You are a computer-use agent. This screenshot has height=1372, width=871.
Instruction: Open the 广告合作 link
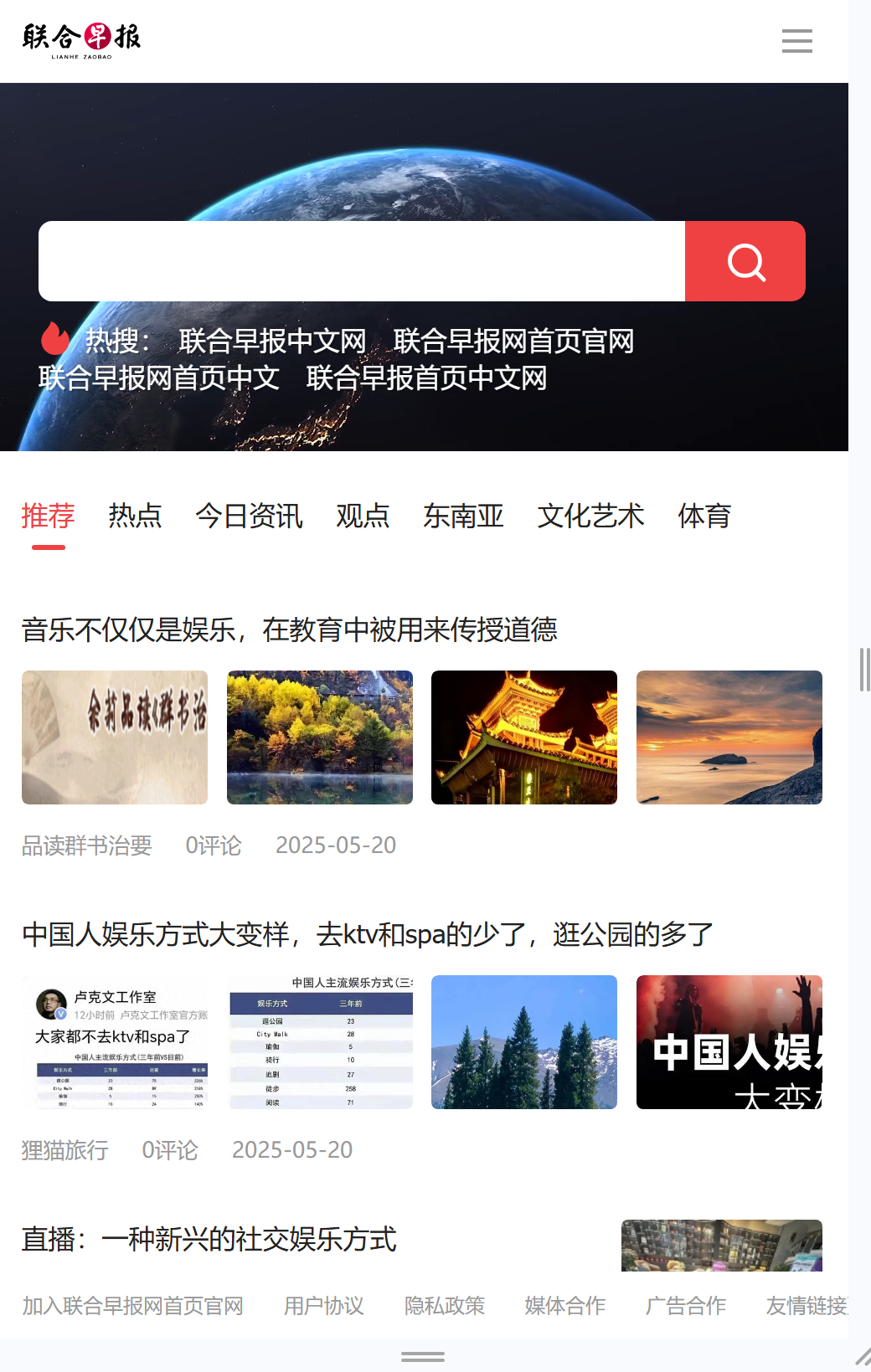pos(685,1306)
